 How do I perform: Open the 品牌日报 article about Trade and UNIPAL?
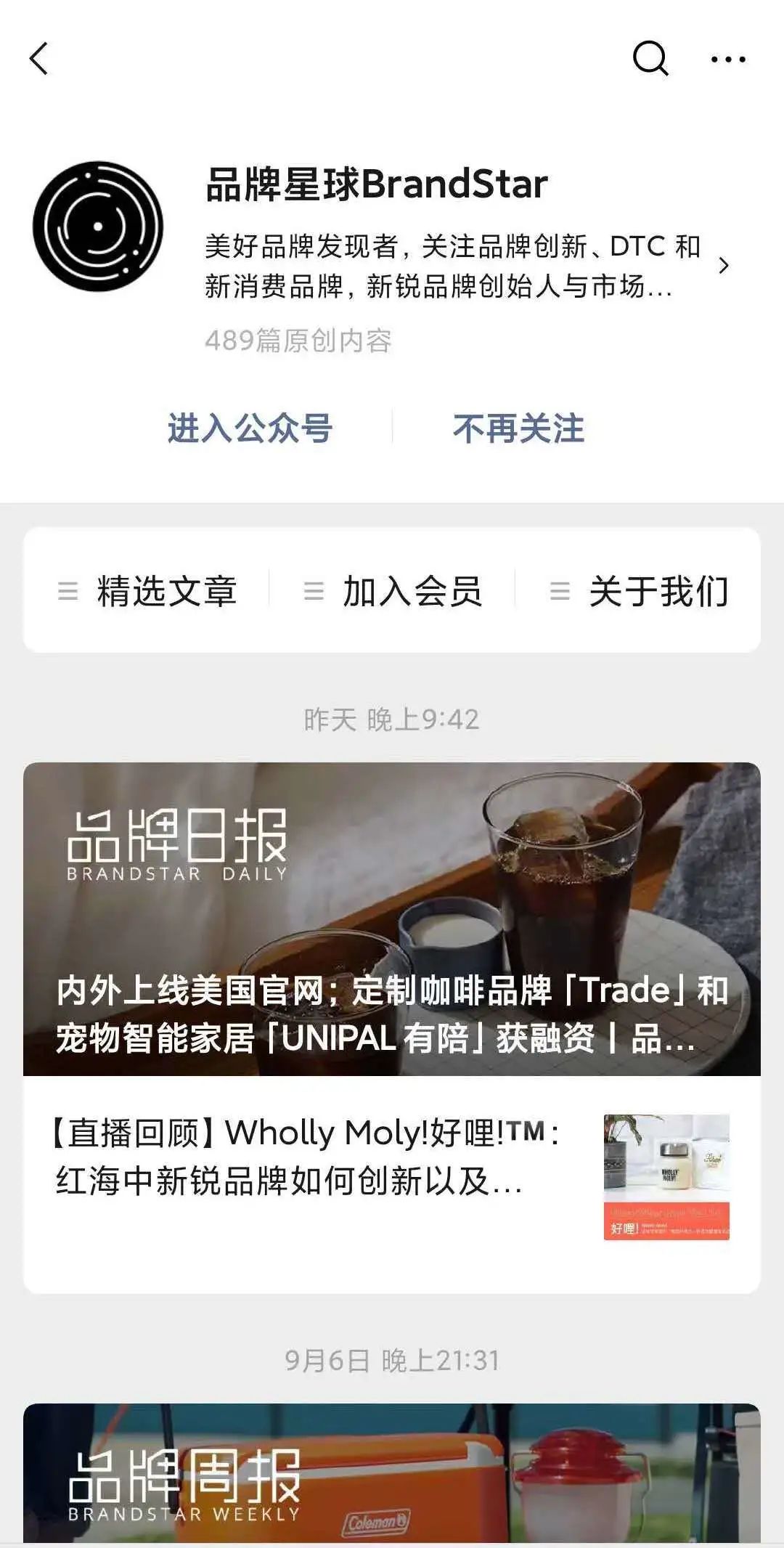click(392, 918)
